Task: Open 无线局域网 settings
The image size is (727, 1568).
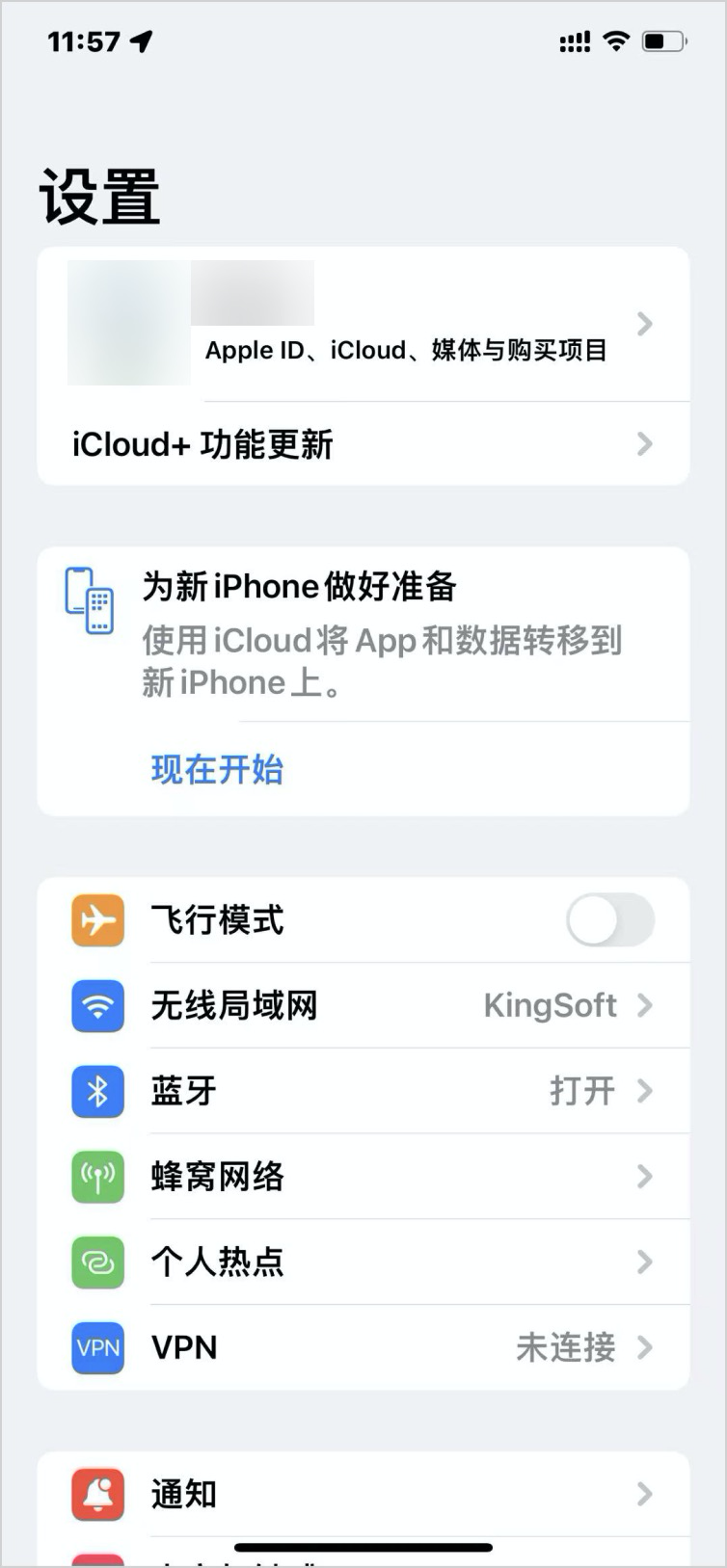Action: coord(363,1005)
